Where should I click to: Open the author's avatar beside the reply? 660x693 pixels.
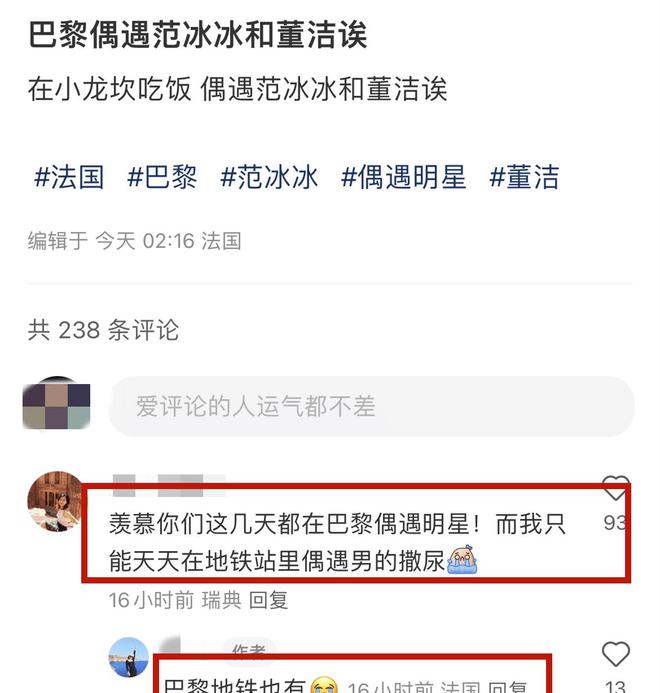(x=129, y=657)
